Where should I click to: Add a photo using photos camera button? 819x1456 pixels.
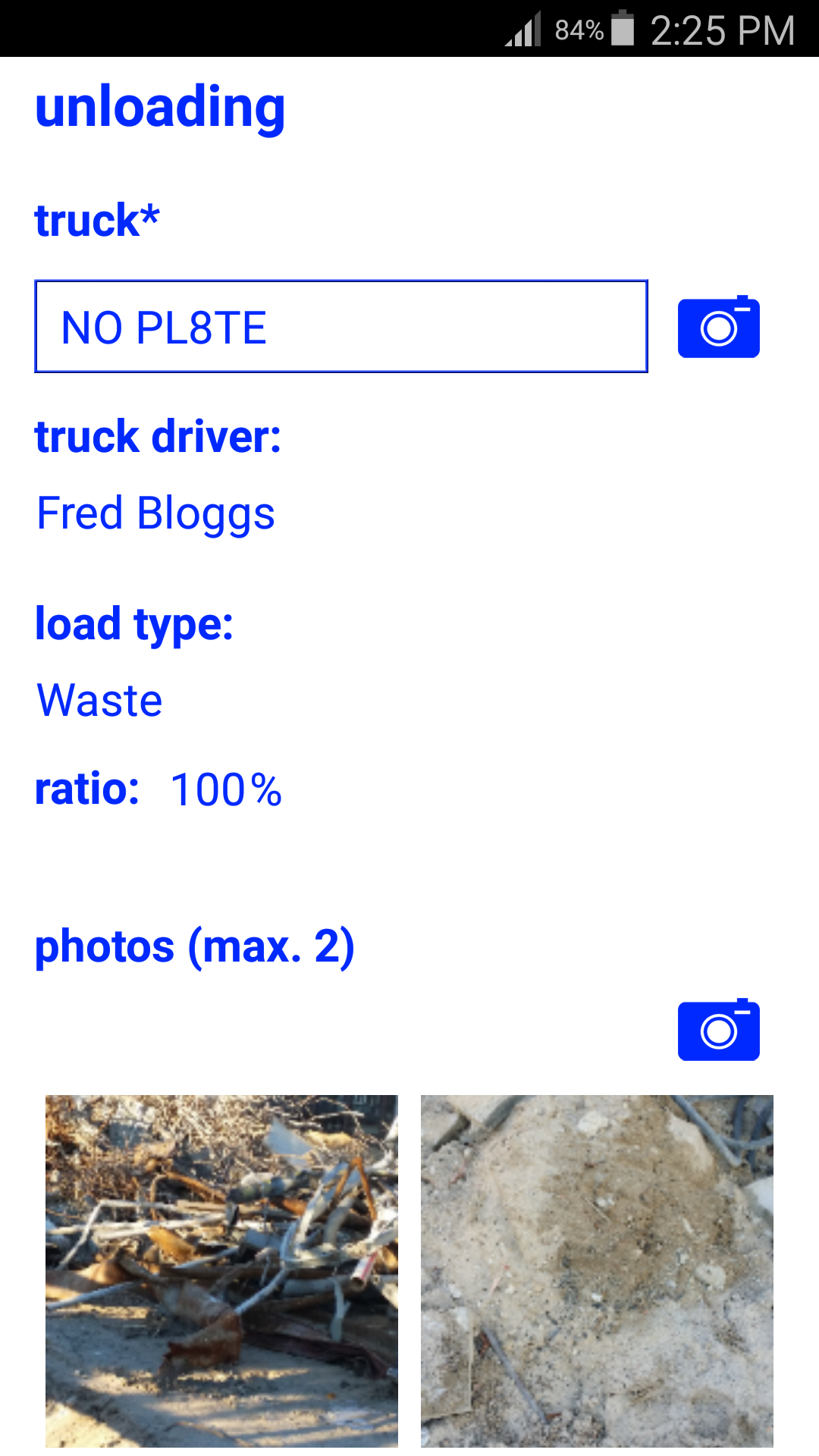(x=718, y=1030)
